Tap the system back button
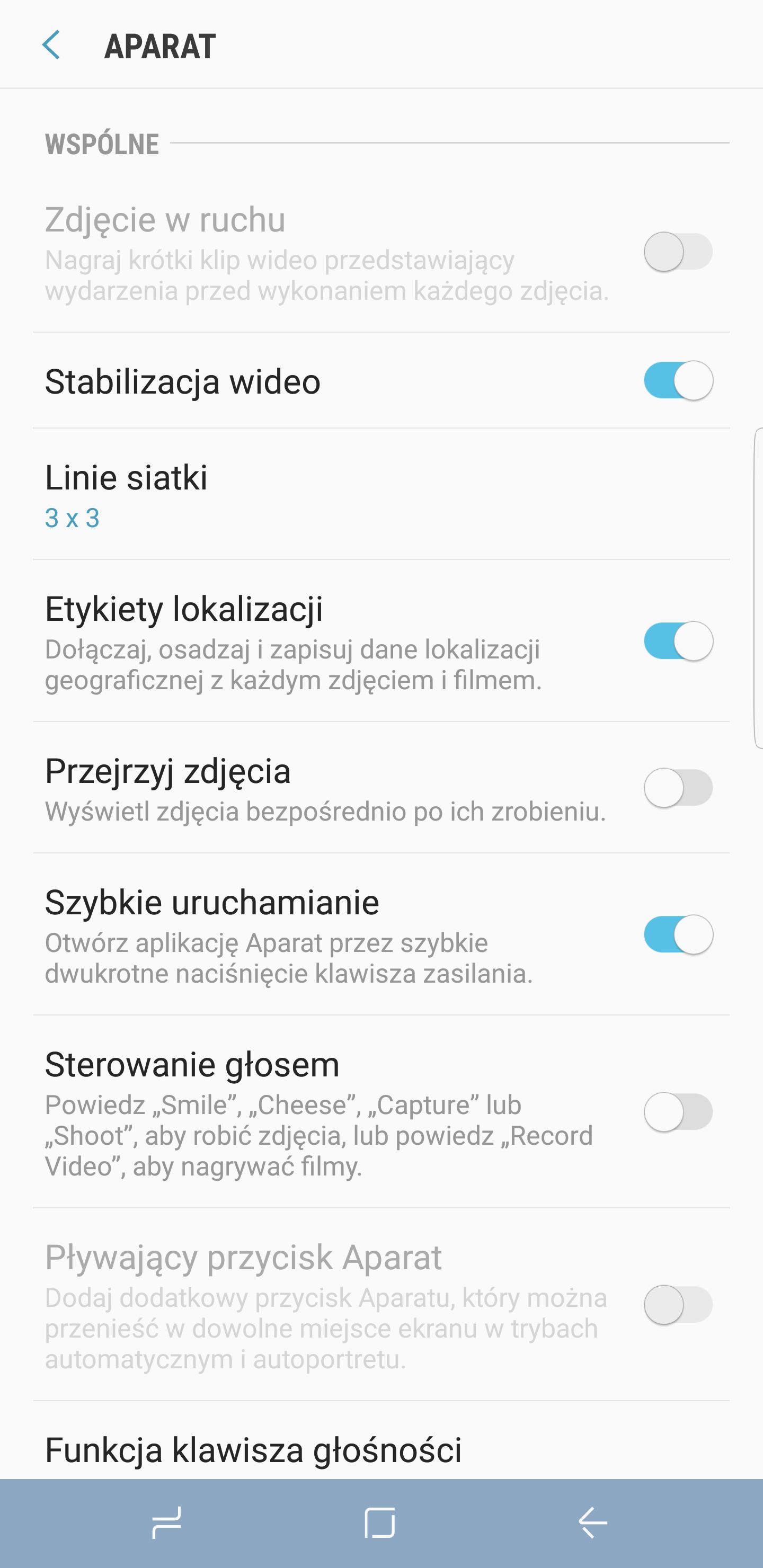The width and height of the screenshot is (763, 1568). click(593, 1523)
